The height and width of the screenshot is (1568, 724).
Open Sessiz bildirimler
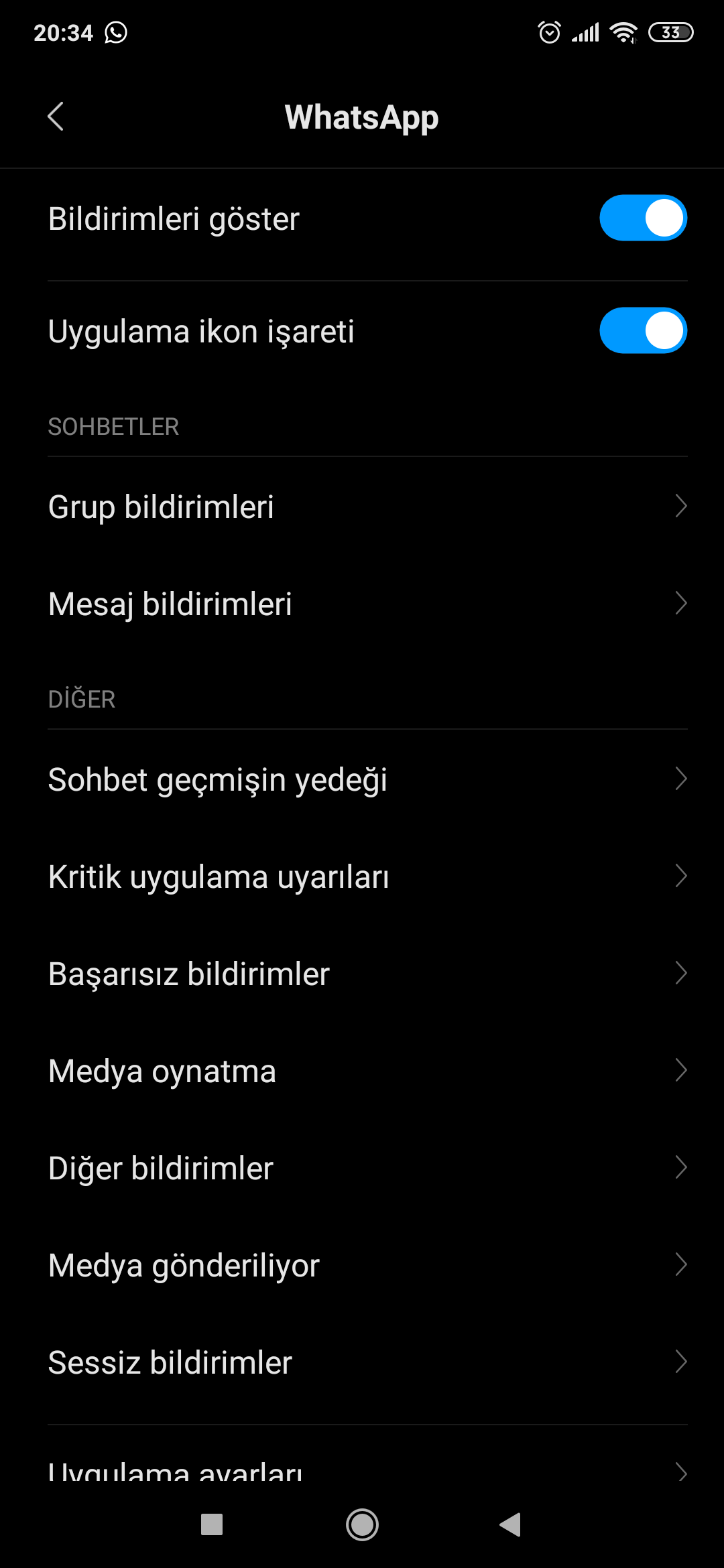pos(362,1362)
